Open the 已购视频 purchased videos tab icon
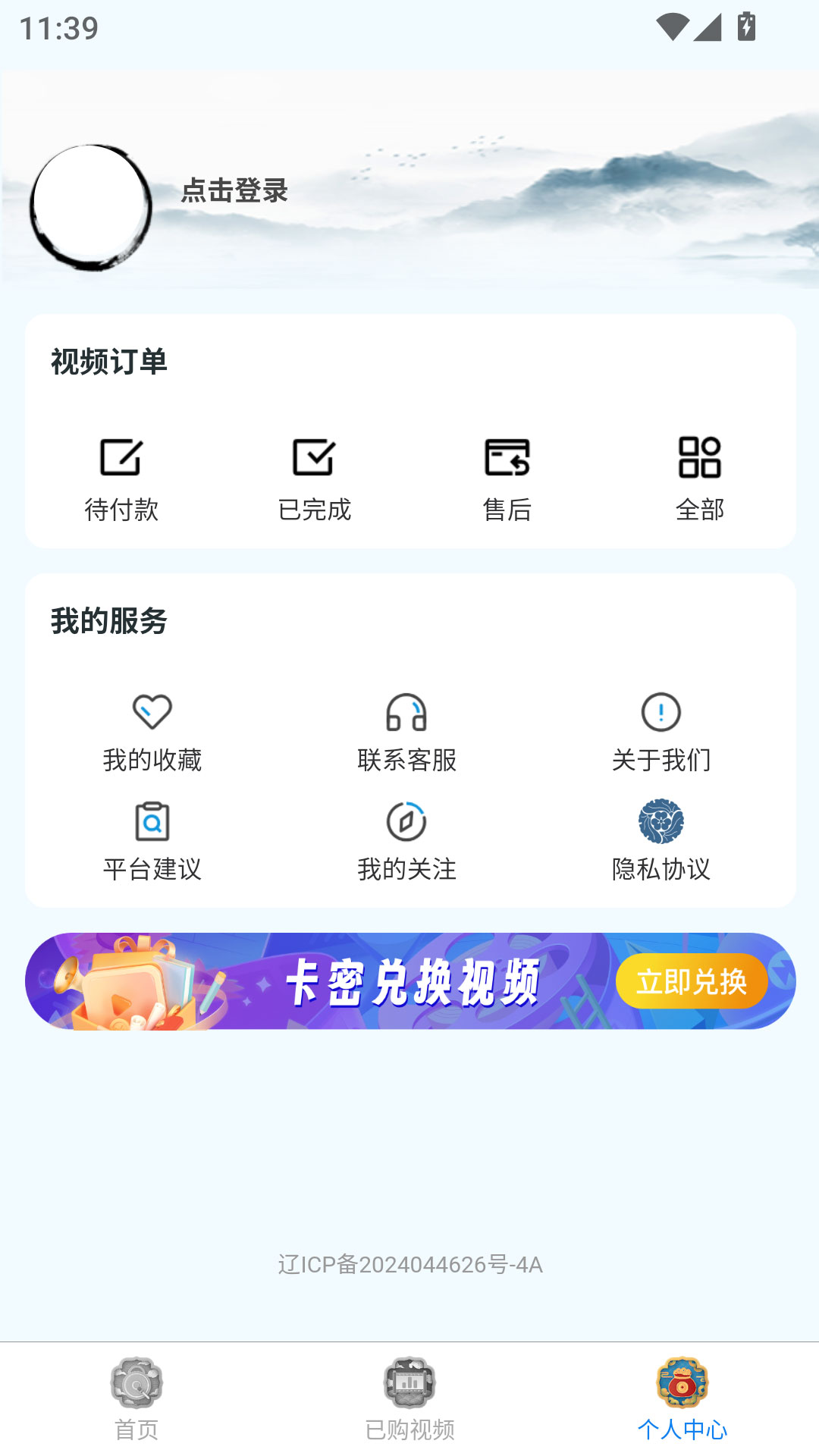The image size is (819, 1456). 409,1384
